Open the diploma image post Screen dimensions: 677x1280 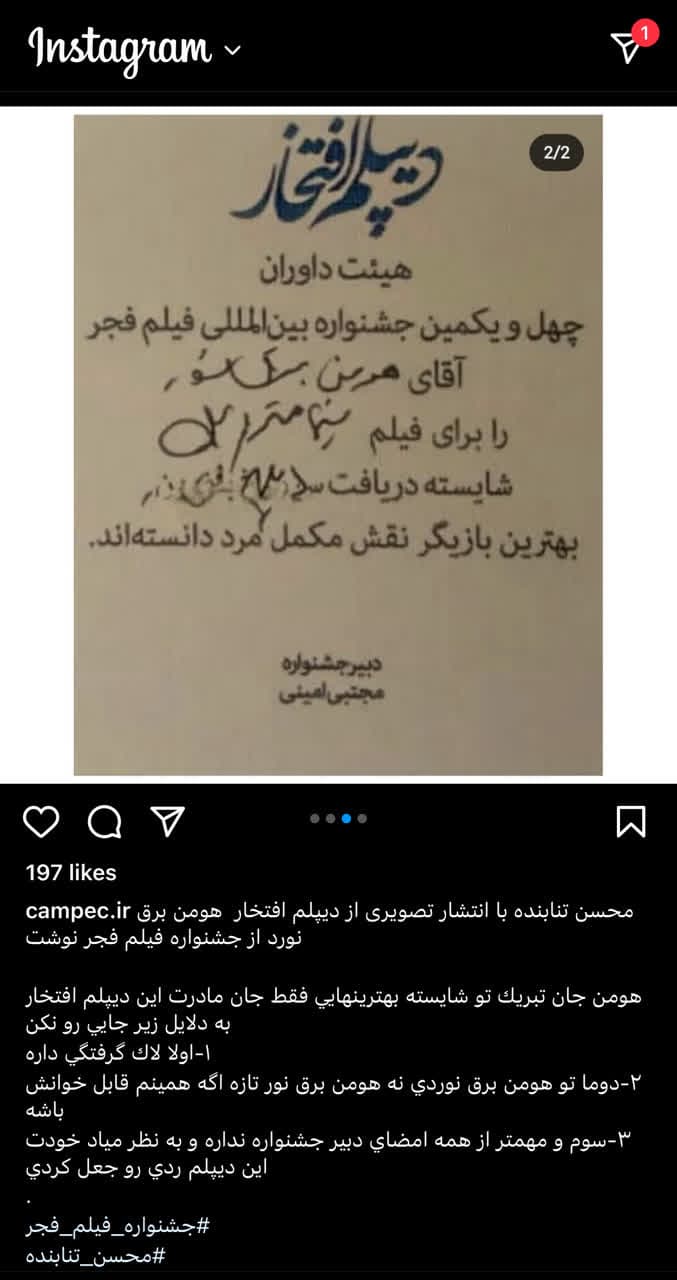point(338,445)
